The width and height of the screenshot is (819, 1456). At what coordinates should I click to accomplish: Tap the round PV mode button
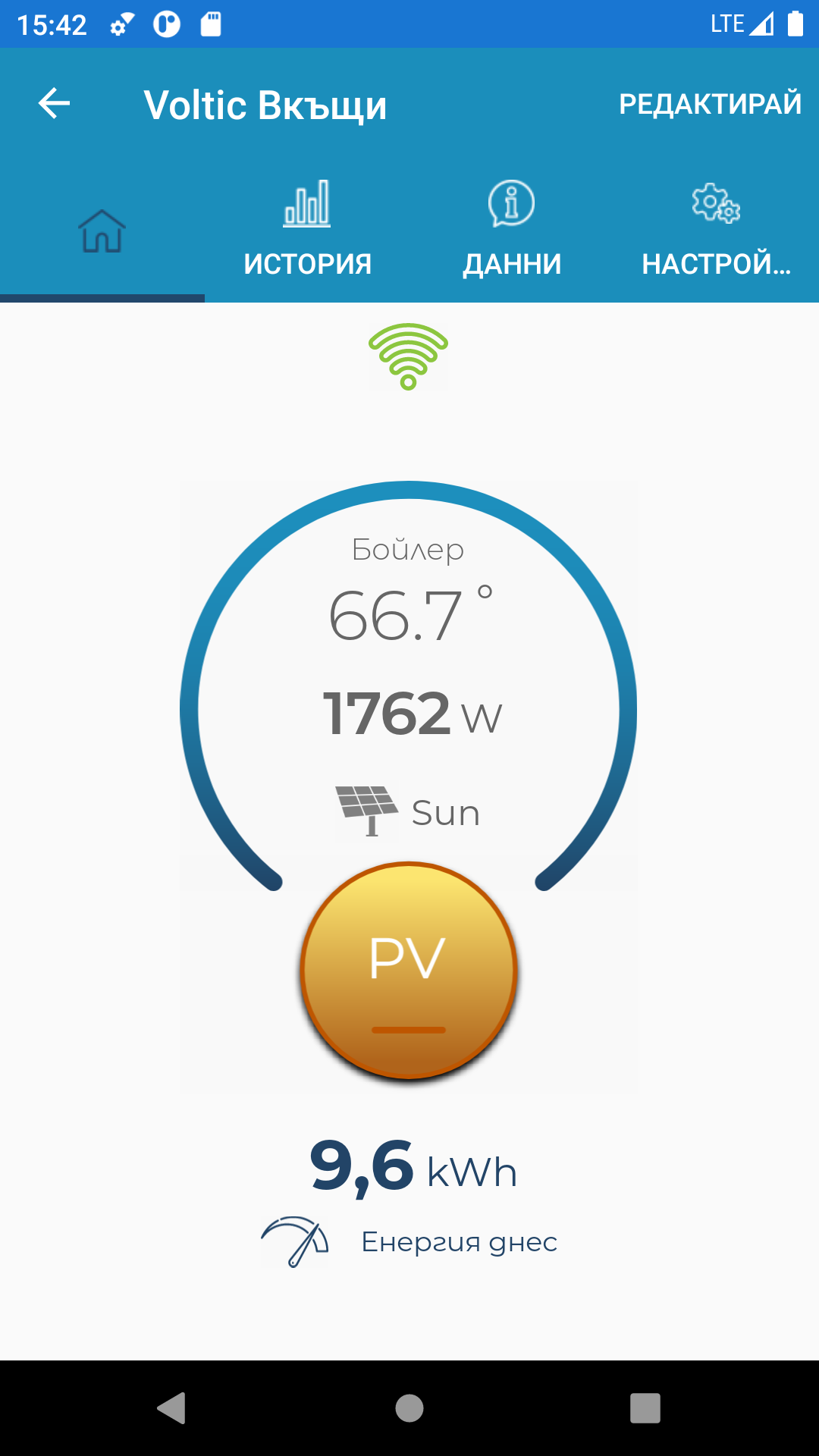tap(409, 970)
